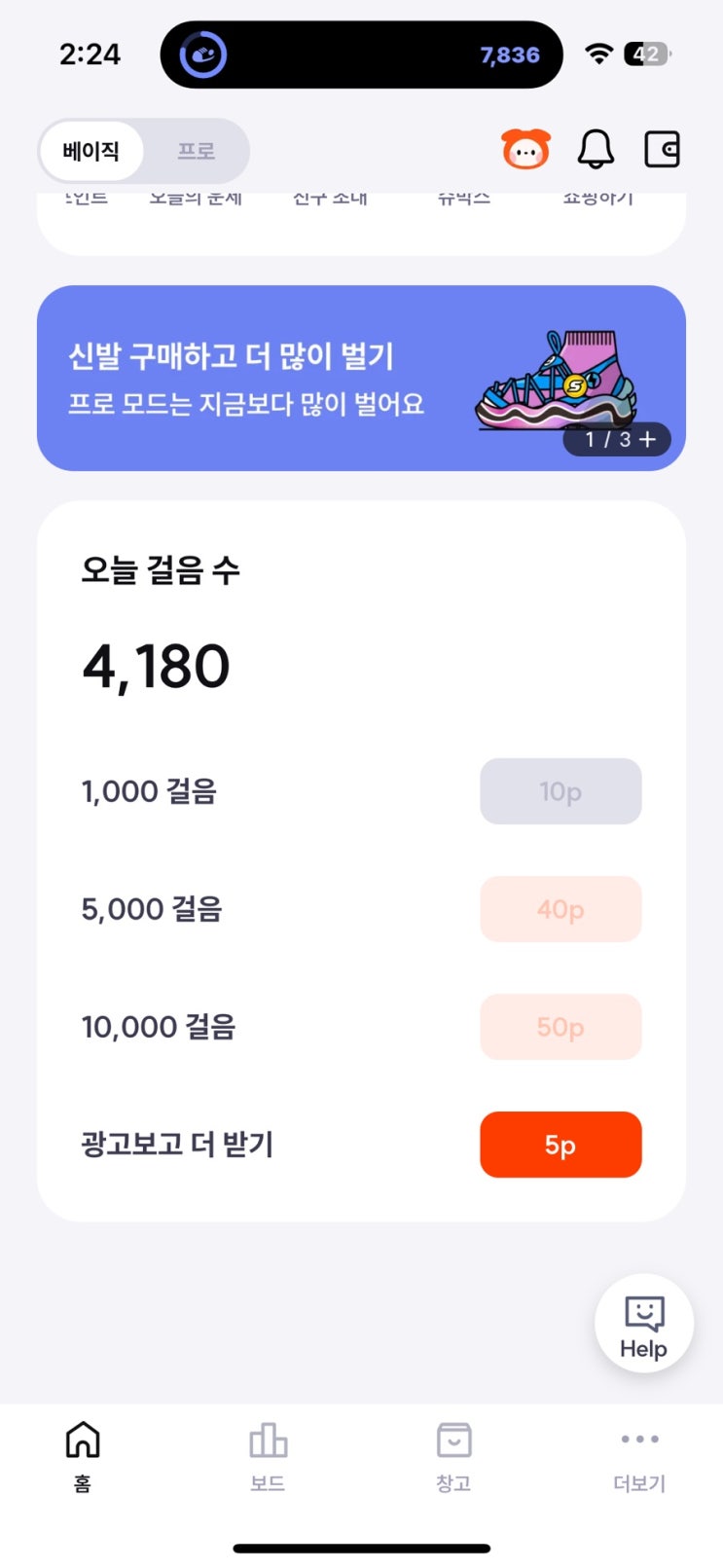Viewport: 723px width, 1568px height.
Task: Claim the 10p reward for 1,000 걸음
Action: coord(560,791)
